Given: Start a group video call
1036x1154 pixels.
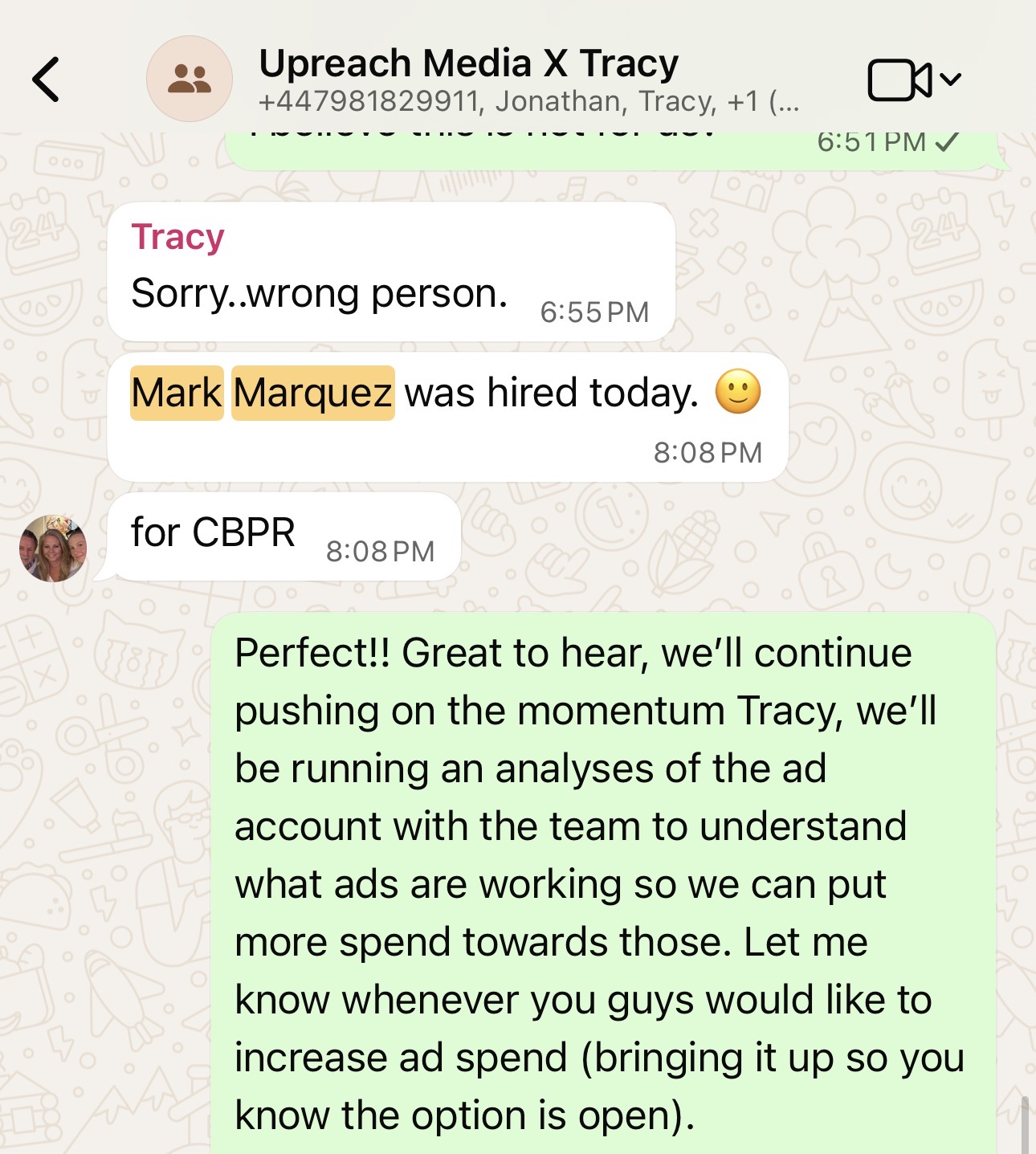Looking at the screenshot, I should tap(899, 80).
